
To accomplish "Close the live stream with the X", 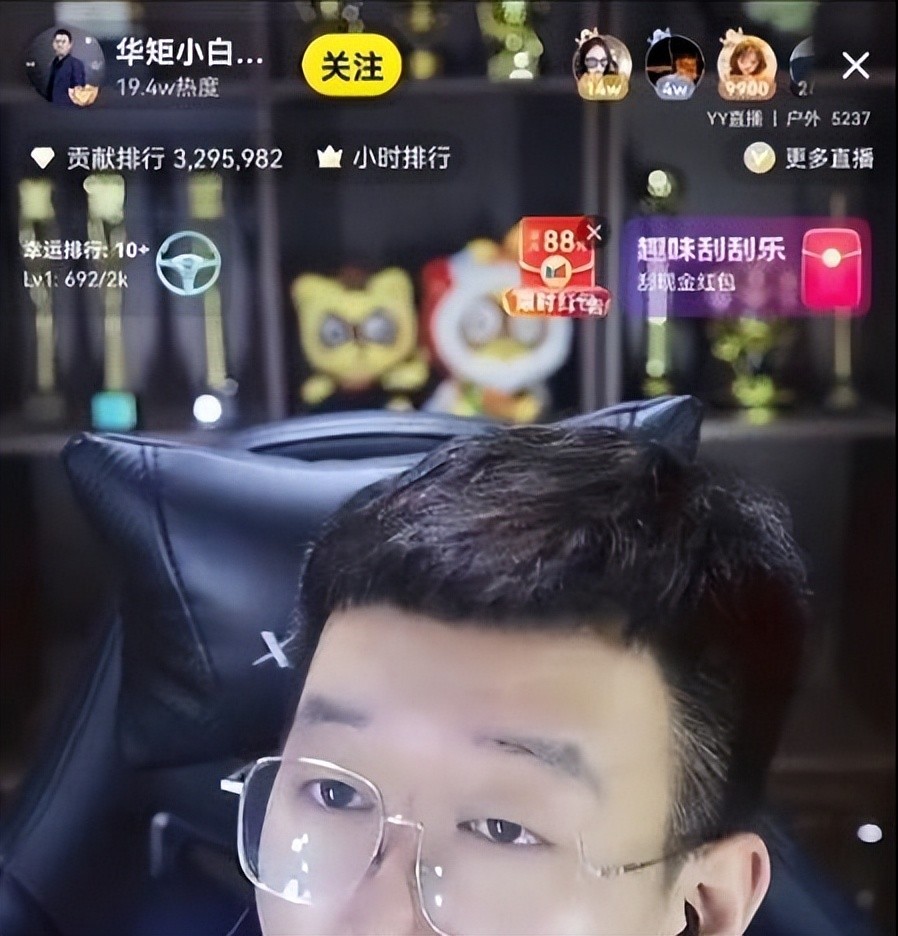I will coord(855,66).
